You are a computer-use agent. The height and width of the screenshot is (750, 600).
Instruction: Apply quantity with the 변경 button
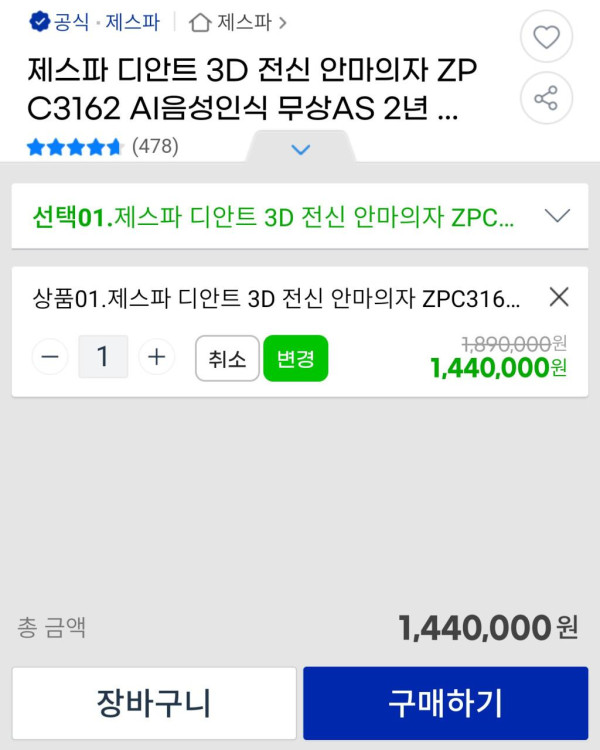tap(295, 358)
